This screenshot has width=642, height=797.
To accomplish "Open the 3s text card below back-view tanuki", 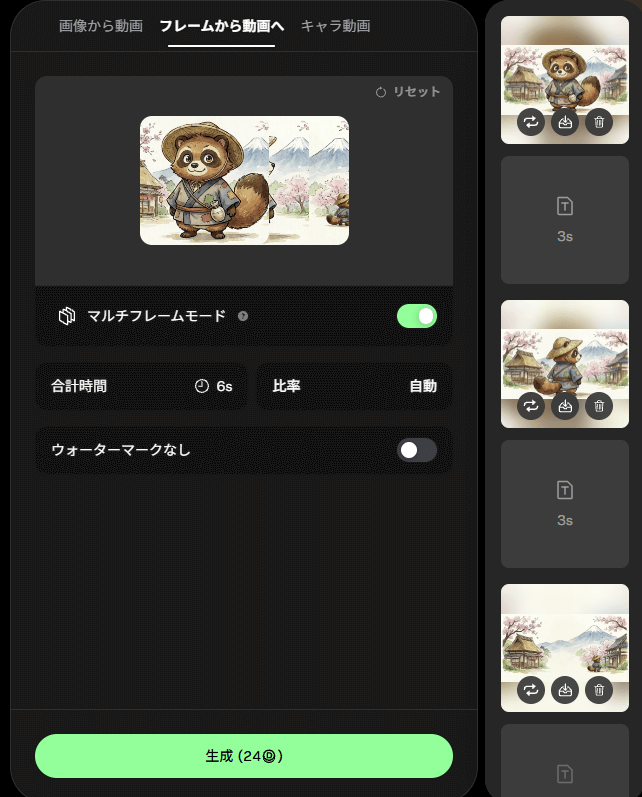I will (x=565, y=504).
